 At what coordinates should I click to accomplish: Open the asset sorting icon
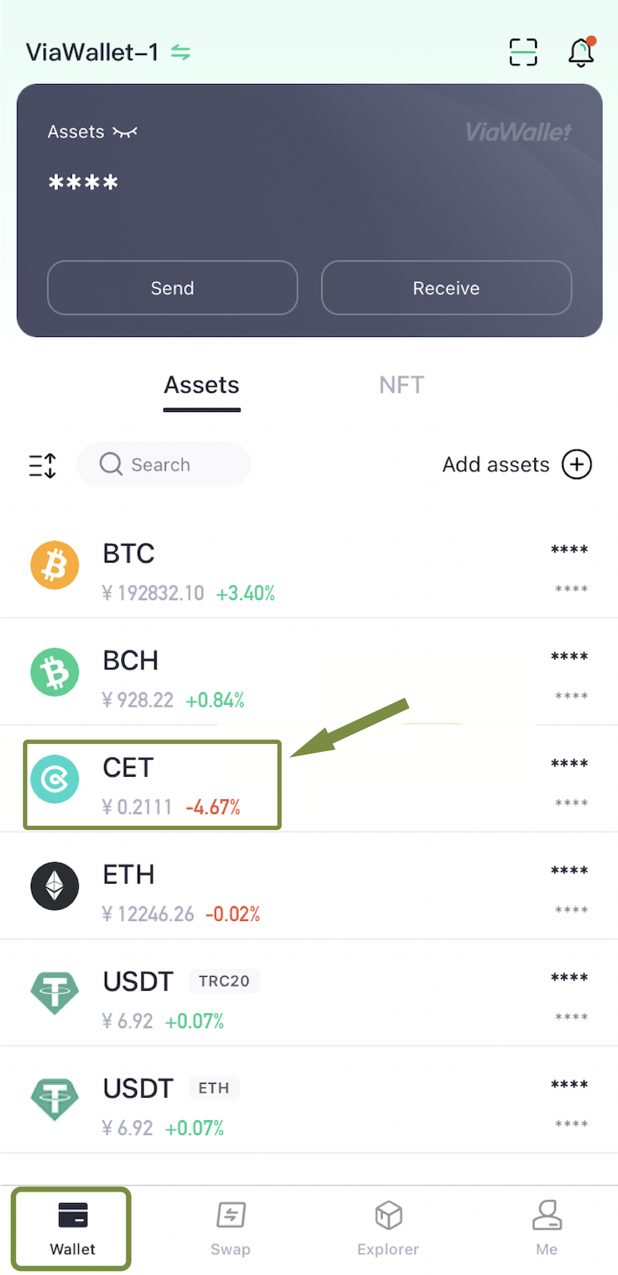[x=42, y=465]
